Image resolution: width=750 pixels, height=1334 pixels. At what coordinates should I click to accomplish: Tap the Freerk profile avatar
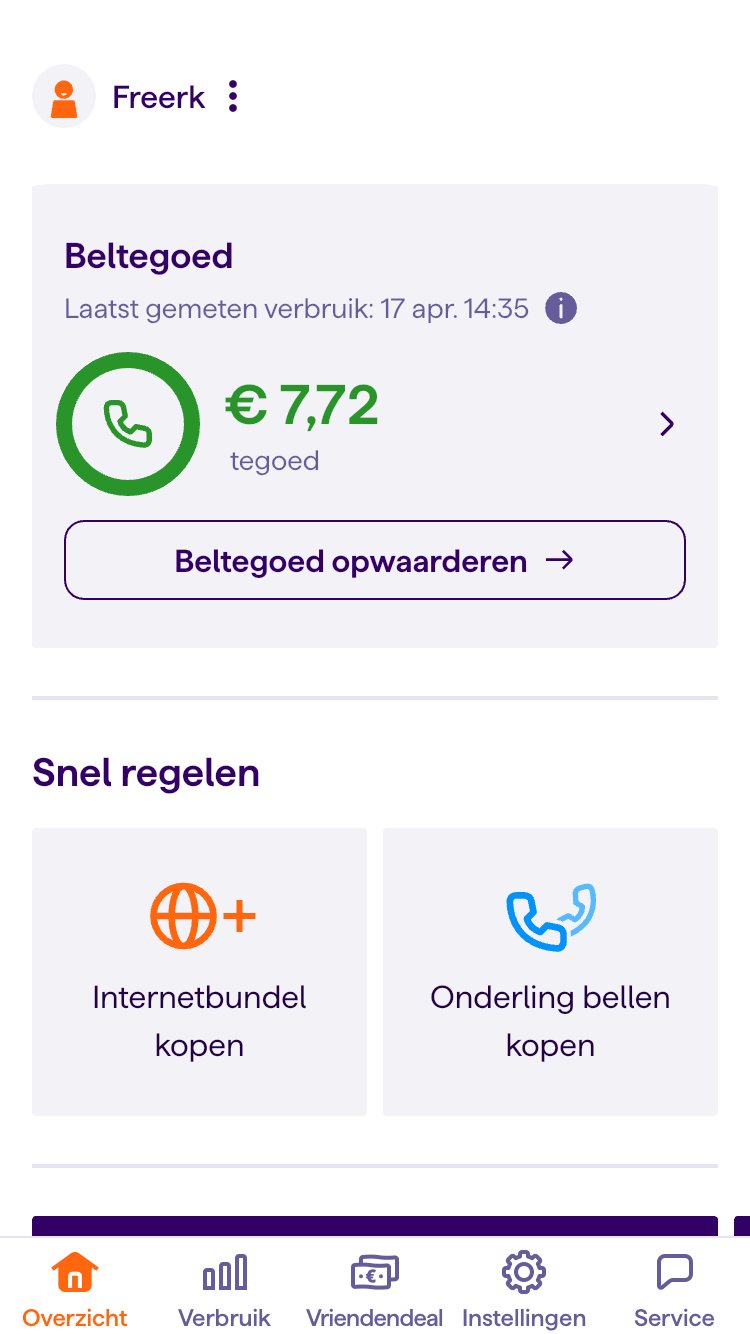point(64,96)
